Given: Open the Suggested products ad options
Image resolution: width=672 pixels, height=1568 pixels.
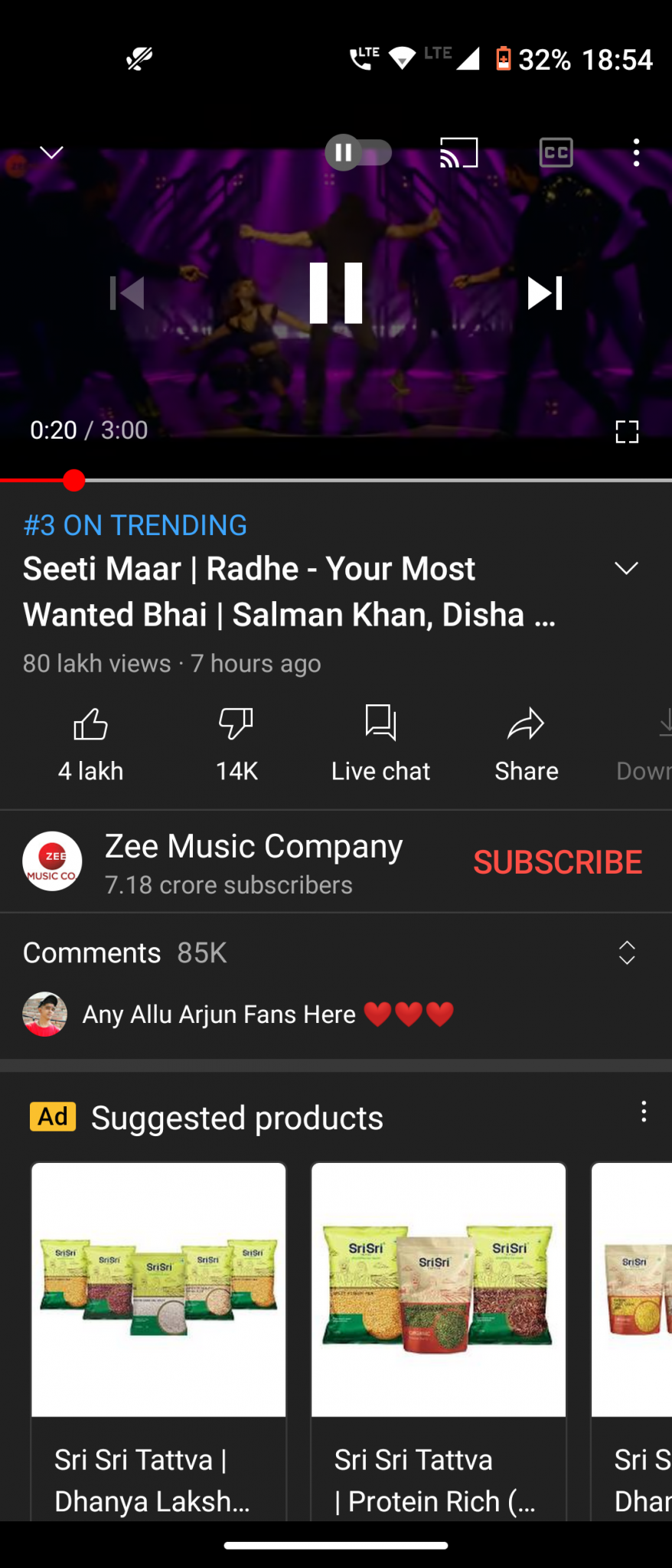Looking at the screenshot, I should [x=644, y=1112].
